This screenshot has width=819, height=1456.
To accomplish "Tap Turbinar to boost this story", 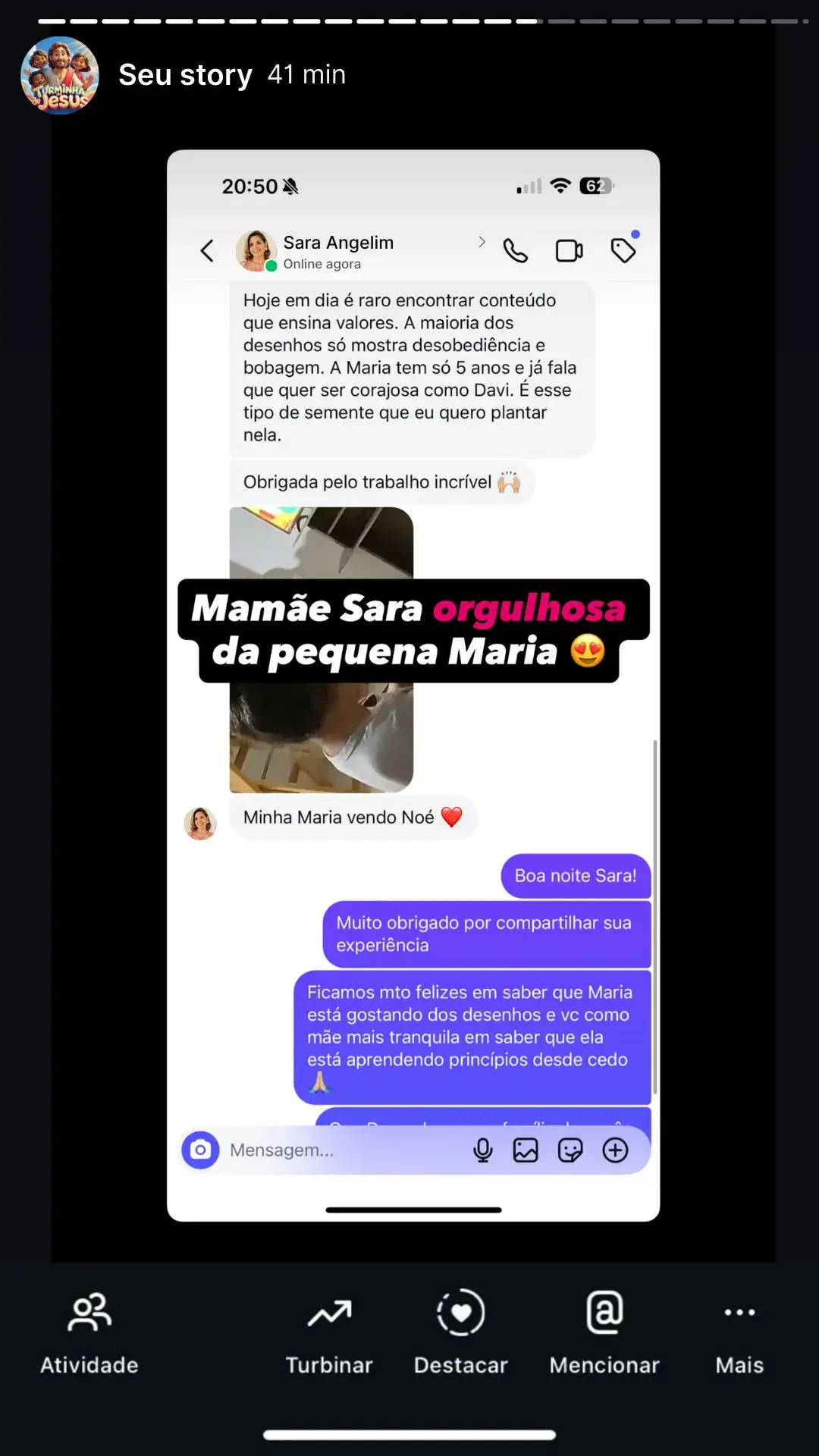I will pos(329,1332).
